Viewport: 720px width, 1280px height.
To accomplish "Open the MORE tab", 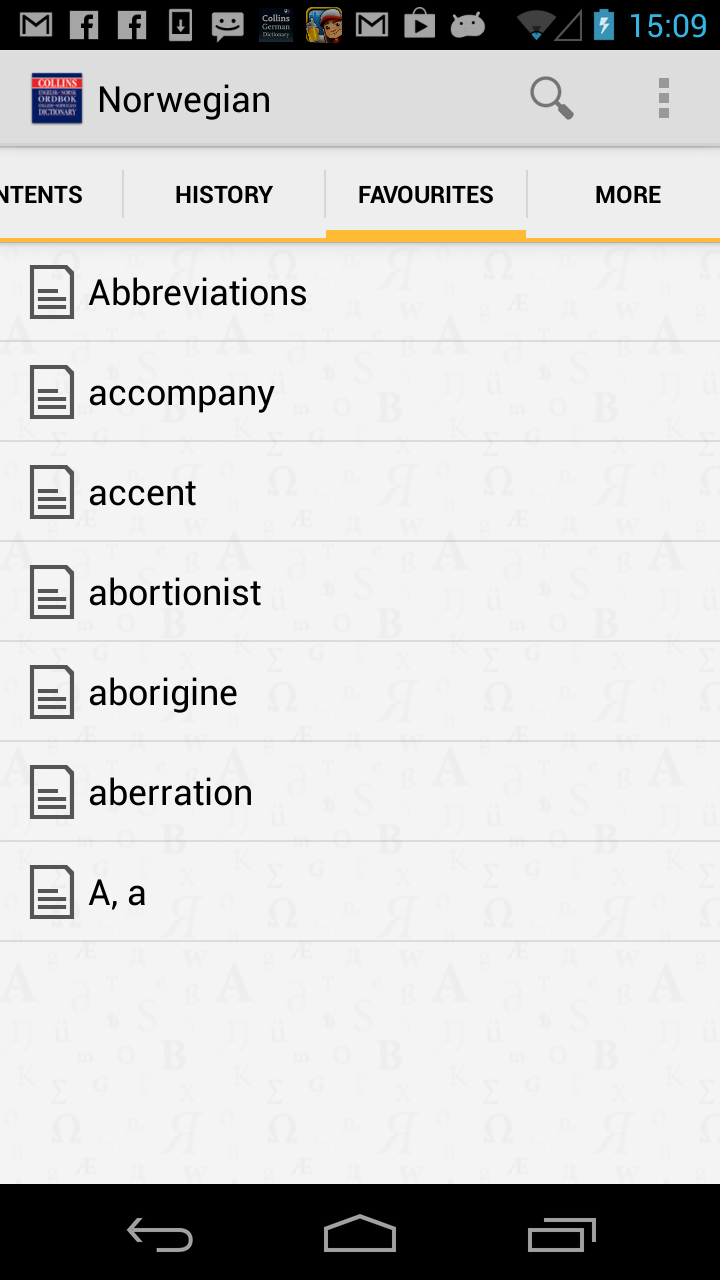I will click(628, 194).
